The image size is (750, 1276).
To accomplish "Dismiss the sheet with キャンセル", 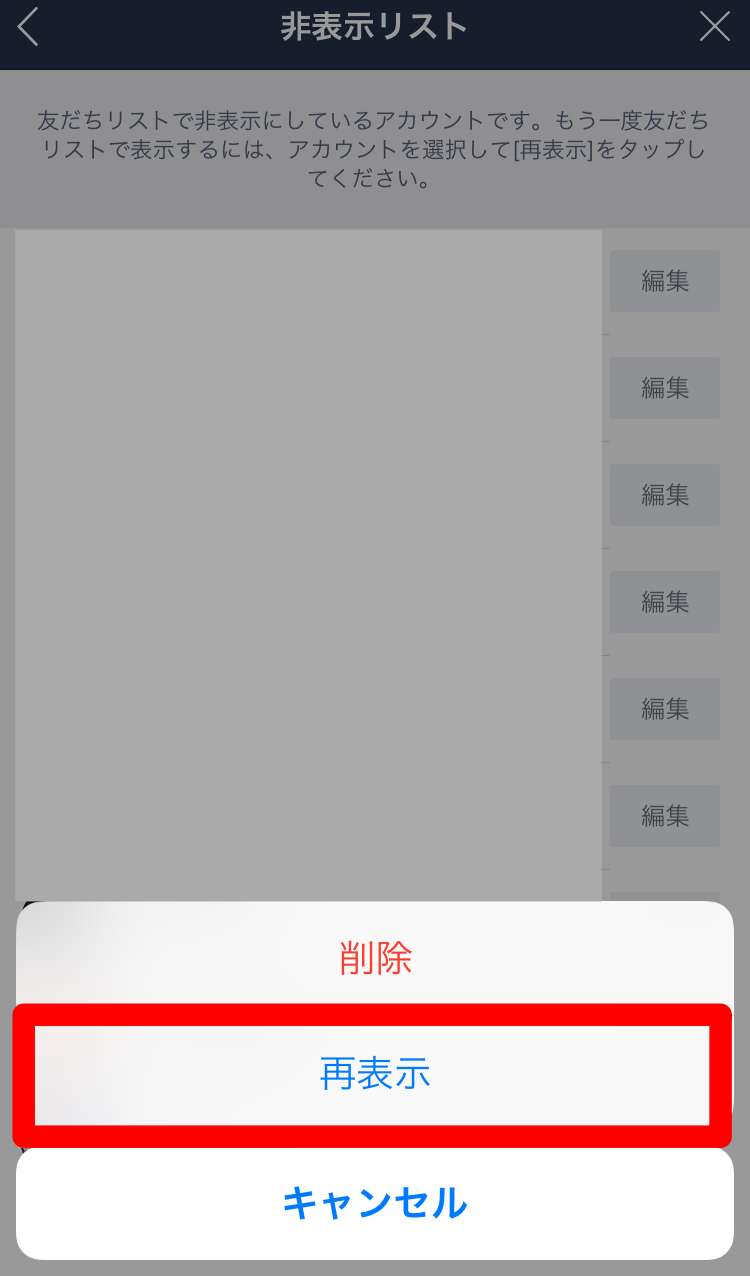I will [375, 1202].
